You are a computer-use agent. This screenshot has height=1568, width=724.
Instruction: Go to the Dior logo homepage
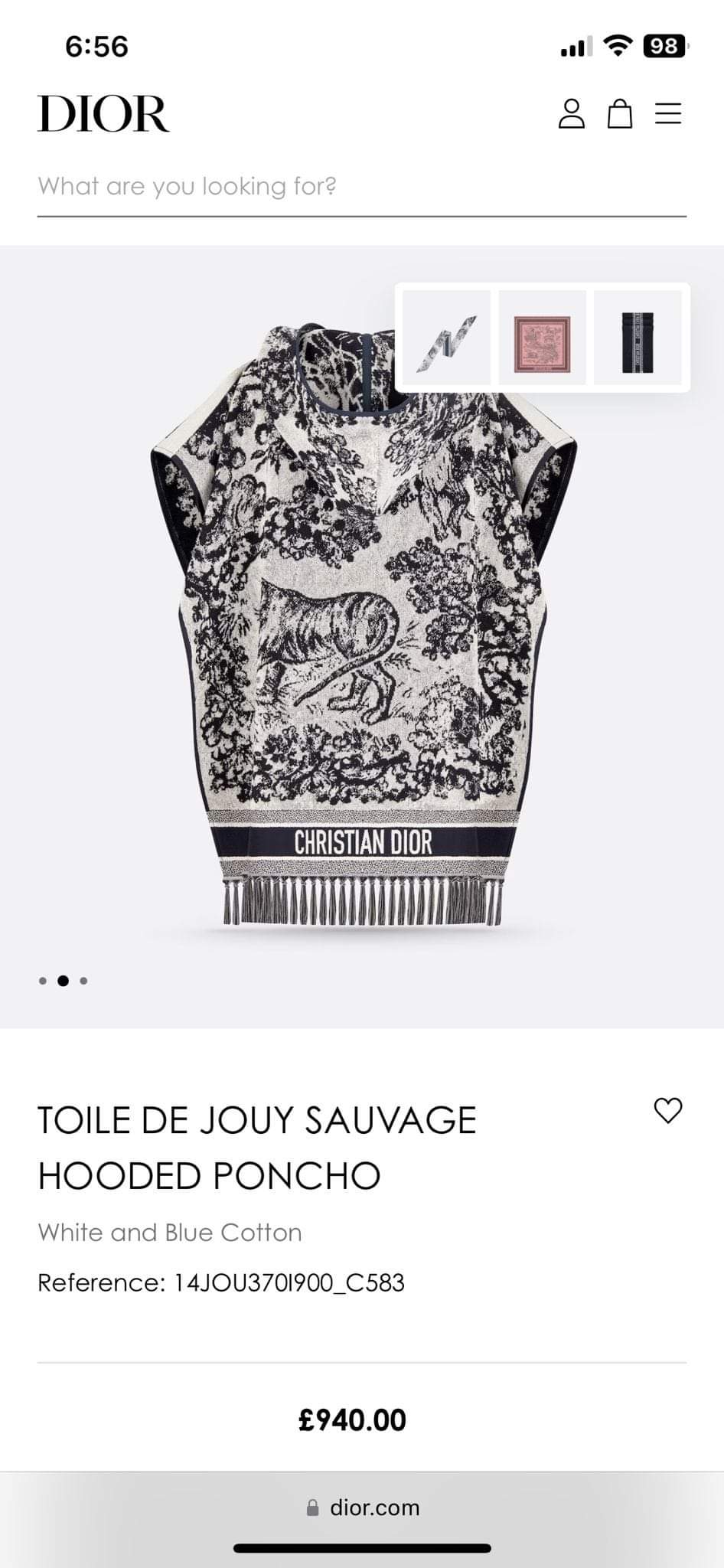[x=103, y=114]
